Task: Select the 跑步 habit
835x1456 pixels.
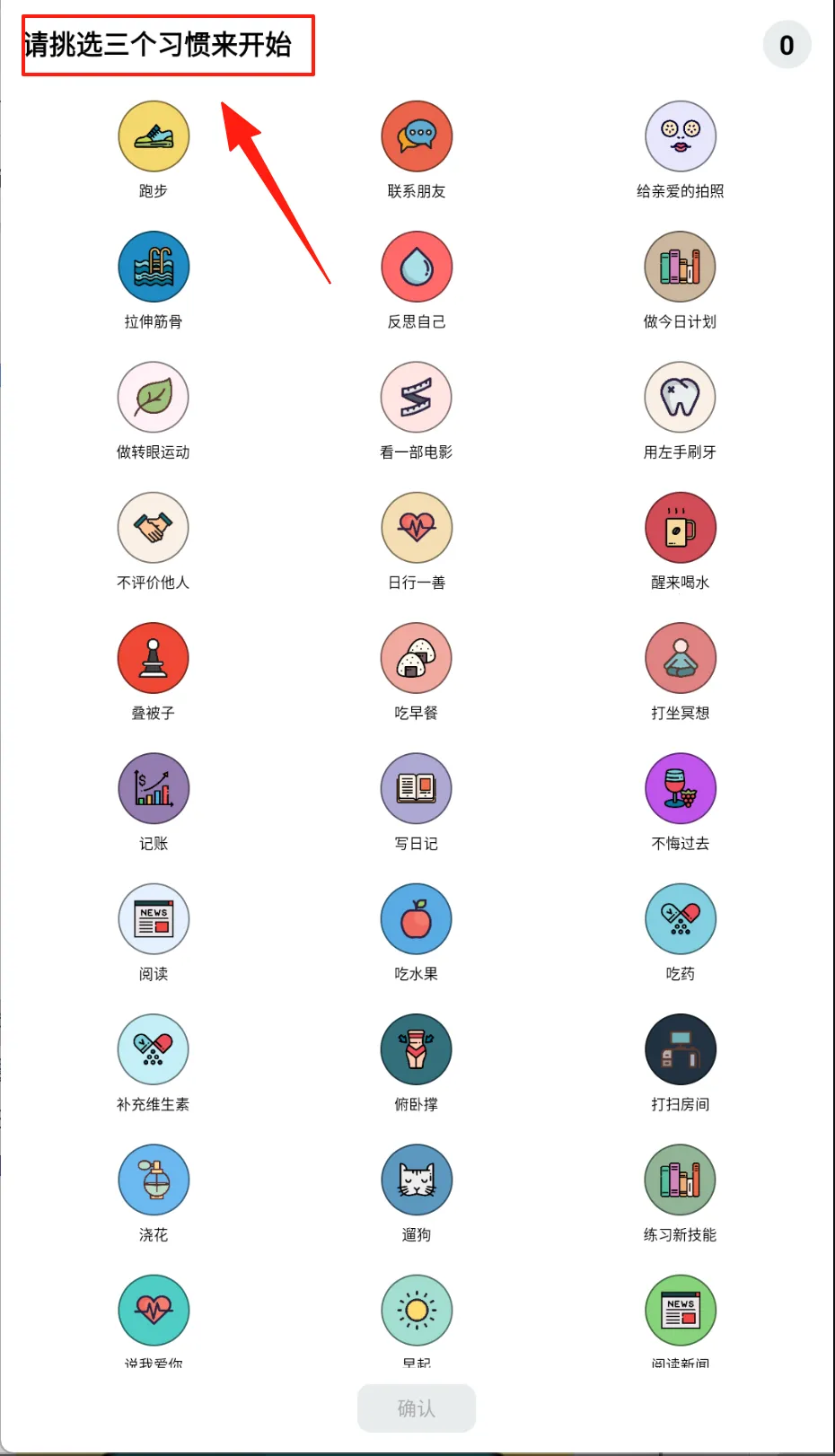Action: click(x=154, y=136)
